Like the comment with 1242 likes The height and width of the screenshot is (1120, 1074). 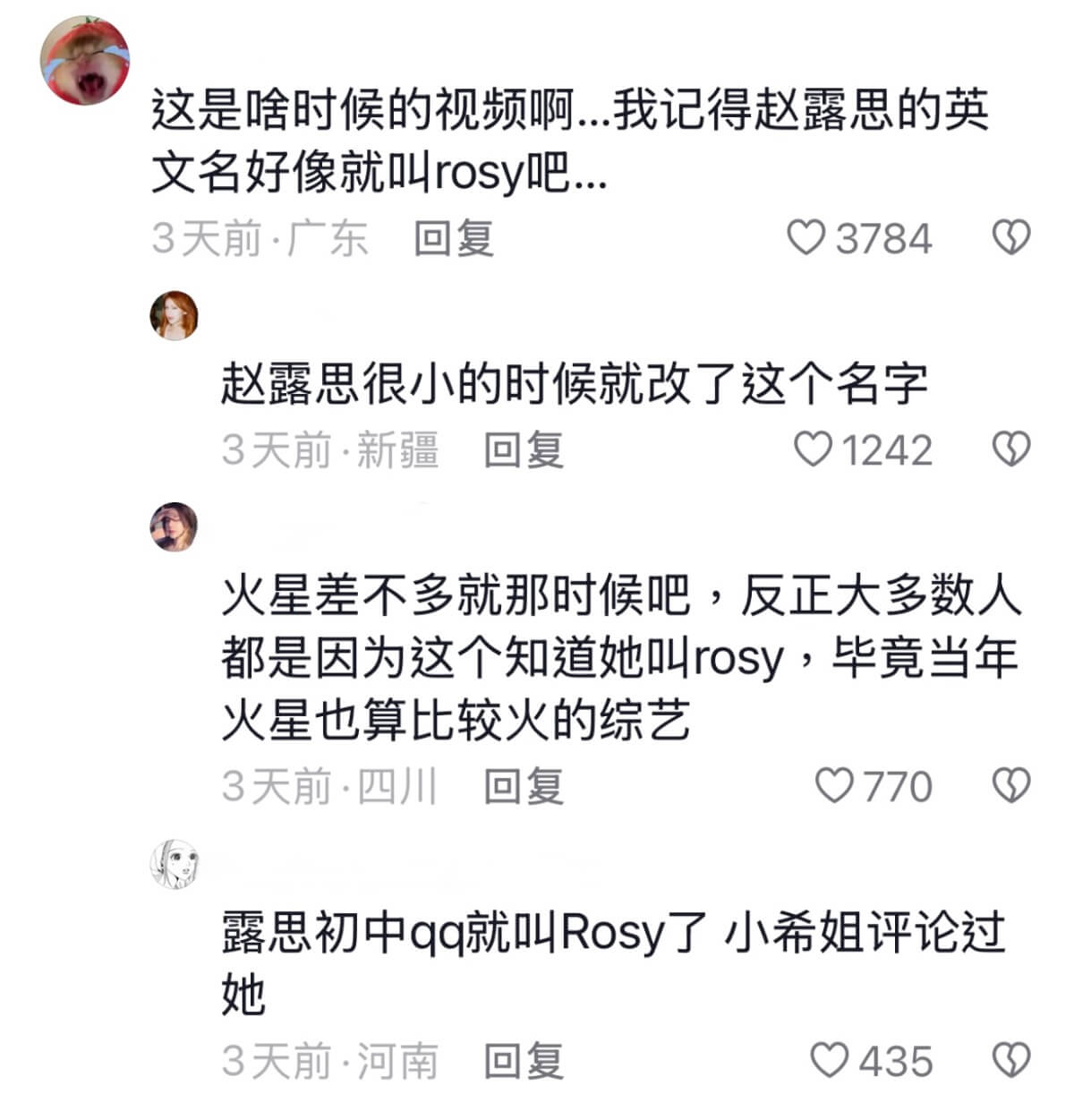813,449
